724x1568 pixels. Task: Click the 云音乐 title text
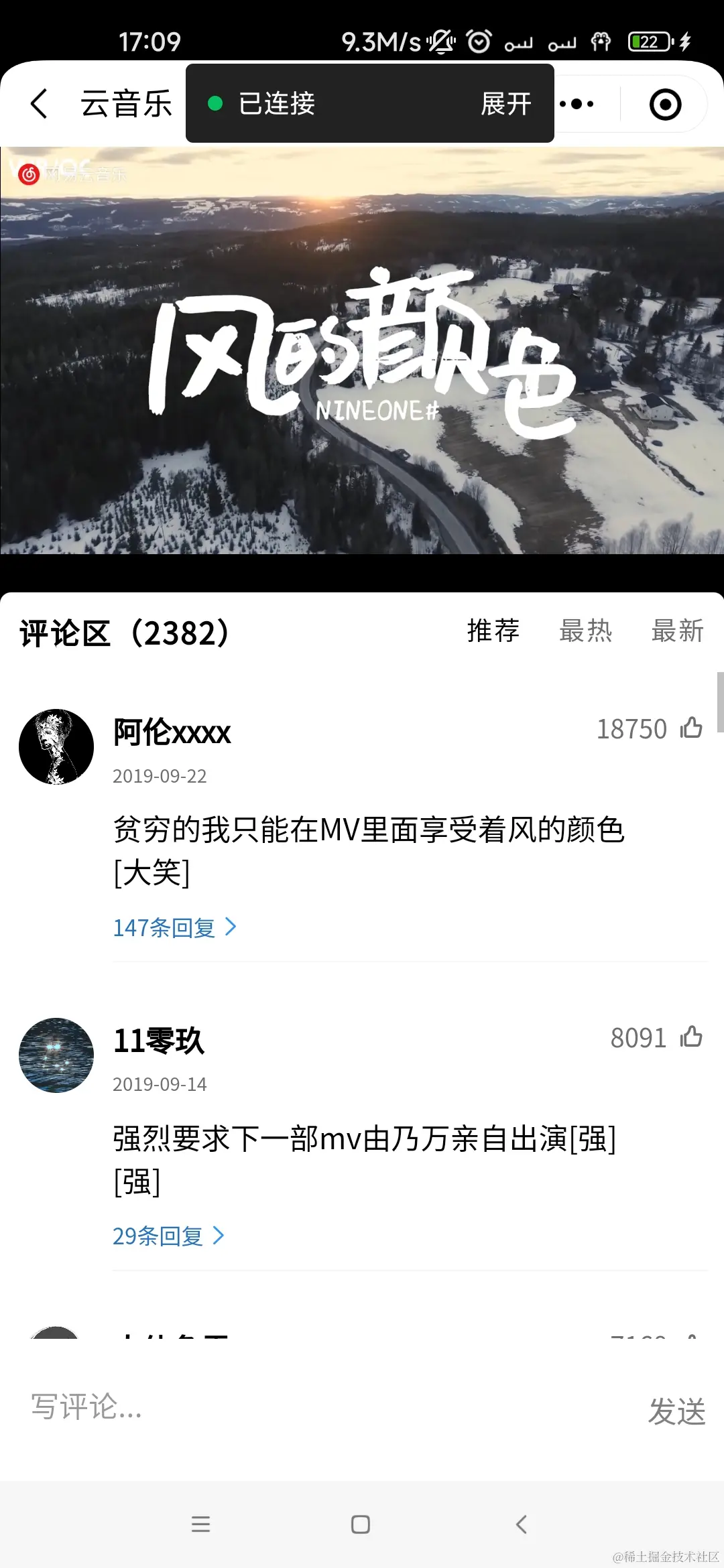point(127,103)
